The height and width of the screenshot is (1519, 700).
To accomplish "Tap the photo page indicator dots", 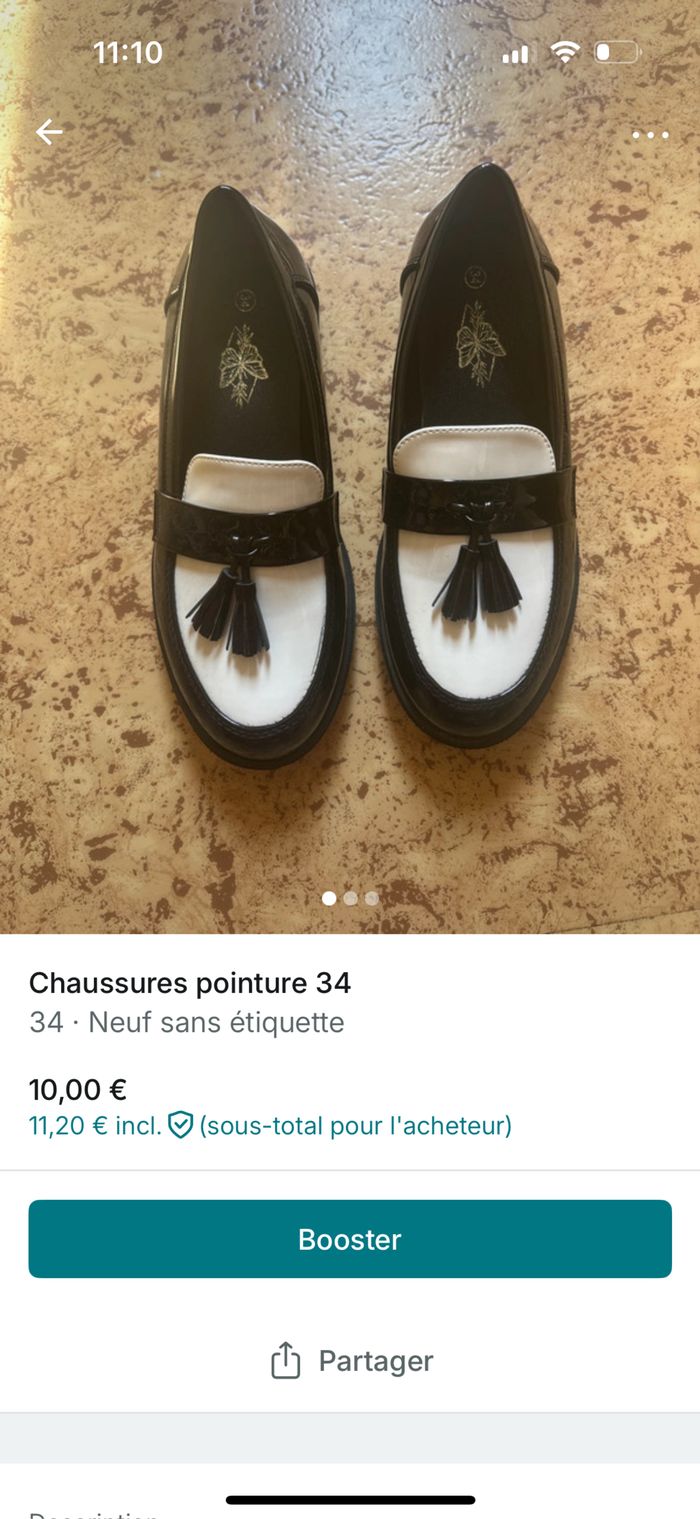I will coord(350,898).
